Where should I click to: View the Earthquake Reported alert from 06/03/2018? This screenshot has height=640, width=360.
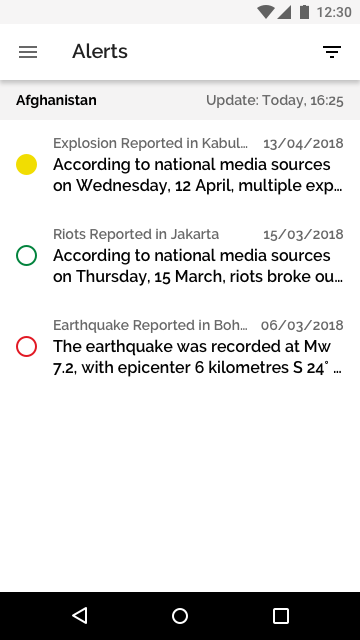[x=180, y=347]
